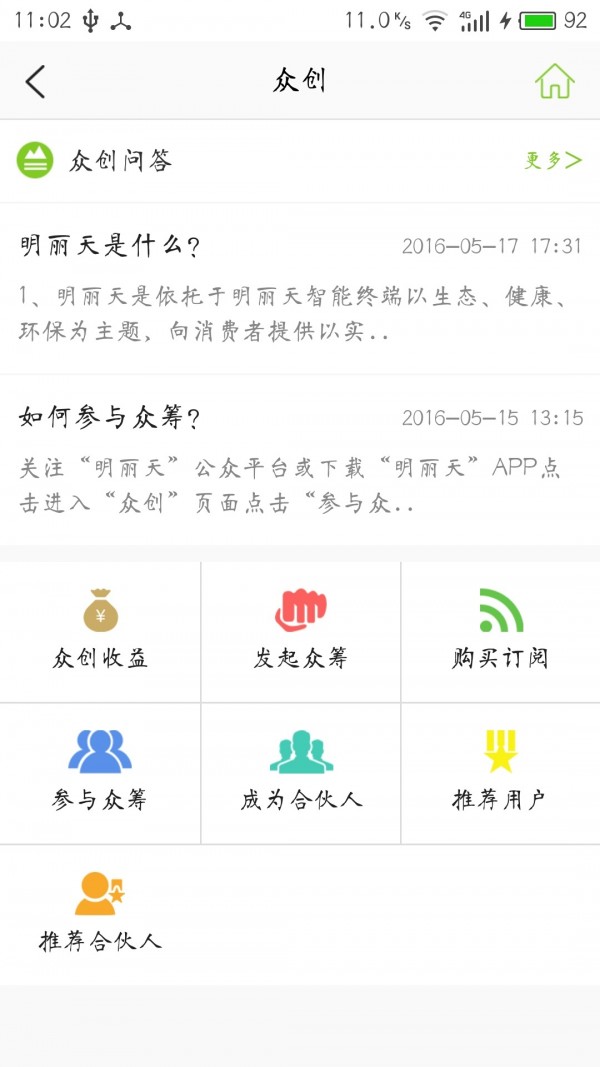The width and height of the screenshot is (600, 1067).
Task: Open the question 明丽天是什么?
Action: click(x=300, y=288)
